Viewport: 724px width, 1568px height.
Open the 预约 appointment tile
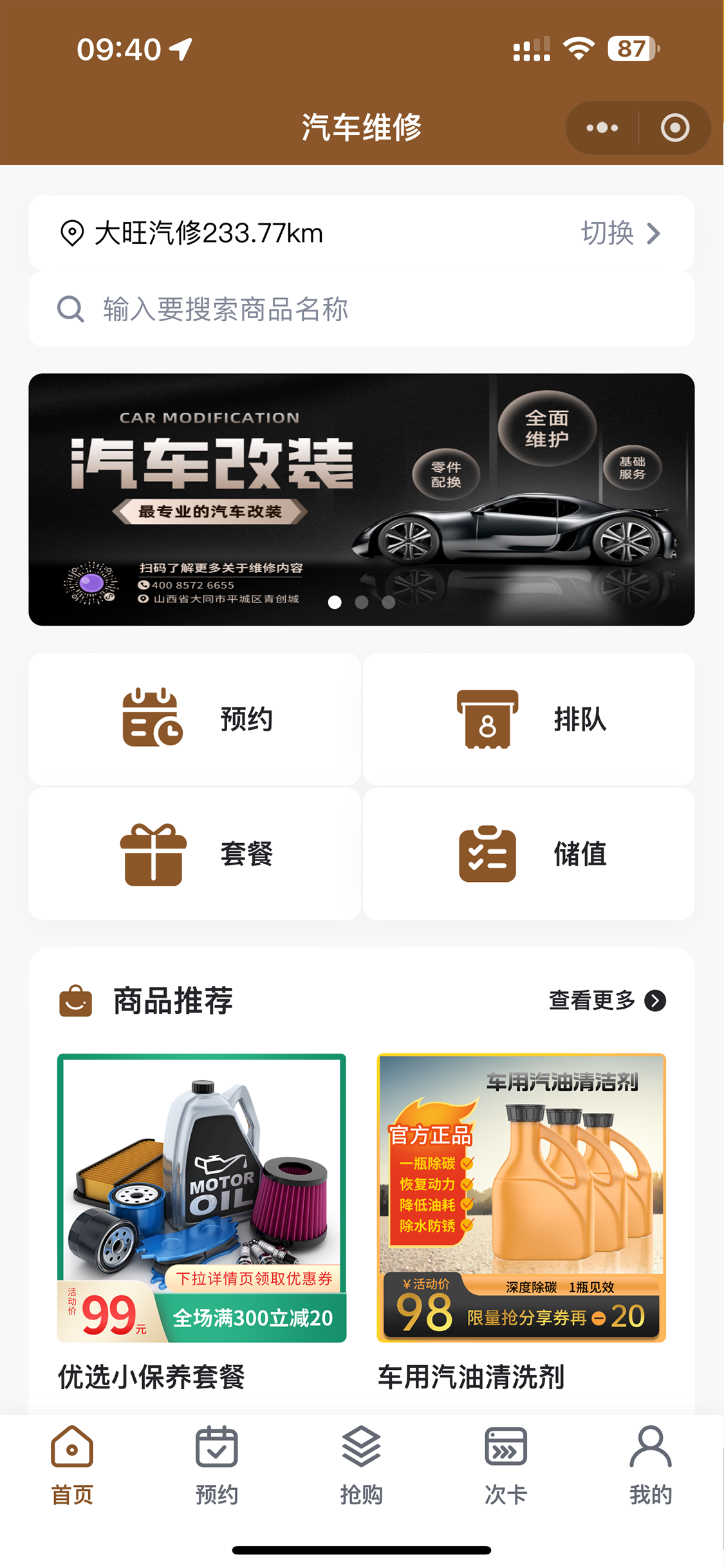(x=194, y=719)
